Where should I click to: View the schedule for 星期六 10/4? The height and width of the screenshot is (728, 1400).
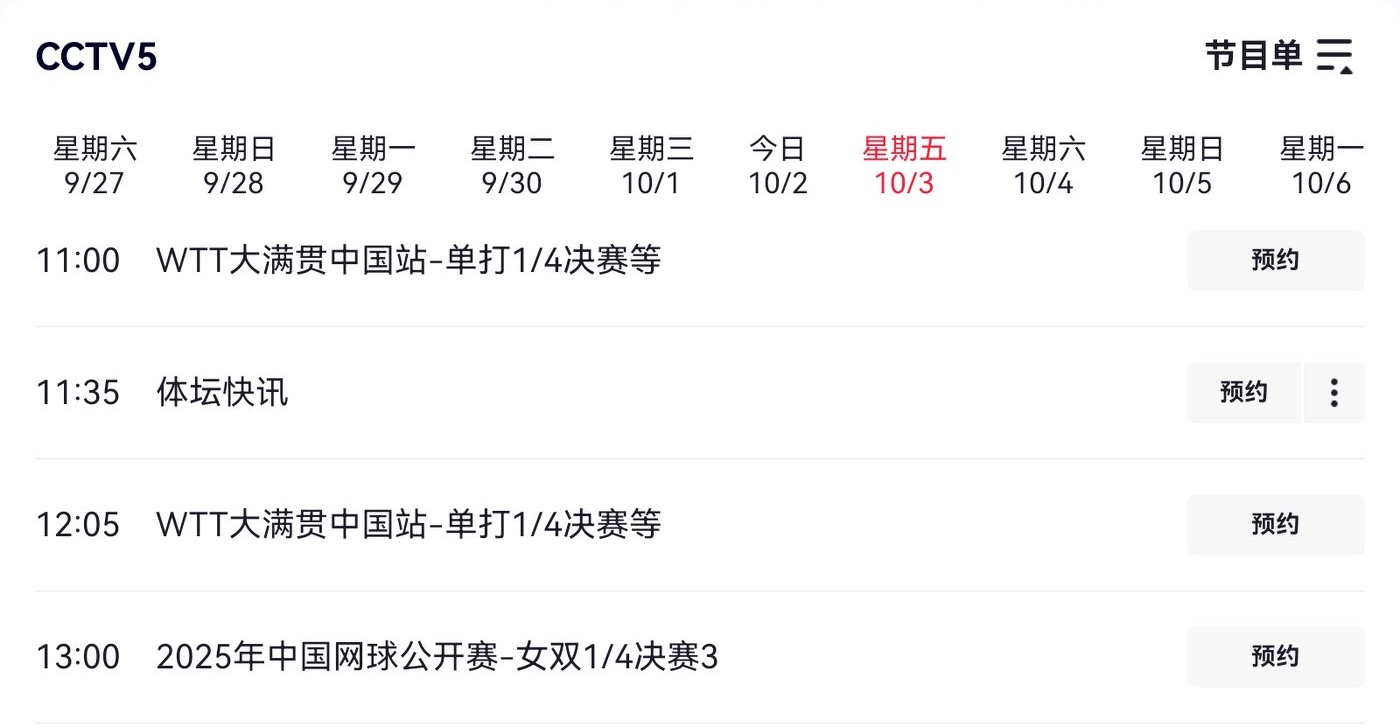coord(1043,166)
